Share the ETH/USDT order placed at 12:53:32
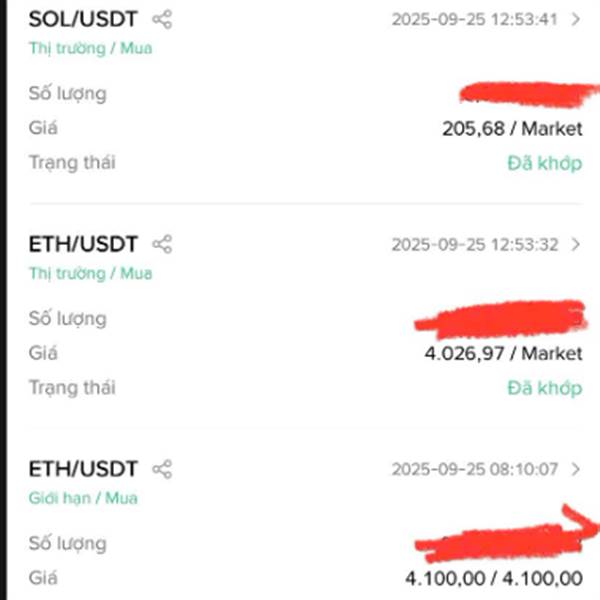The height and width of the screenshot is (600, 600). point(162,244)
